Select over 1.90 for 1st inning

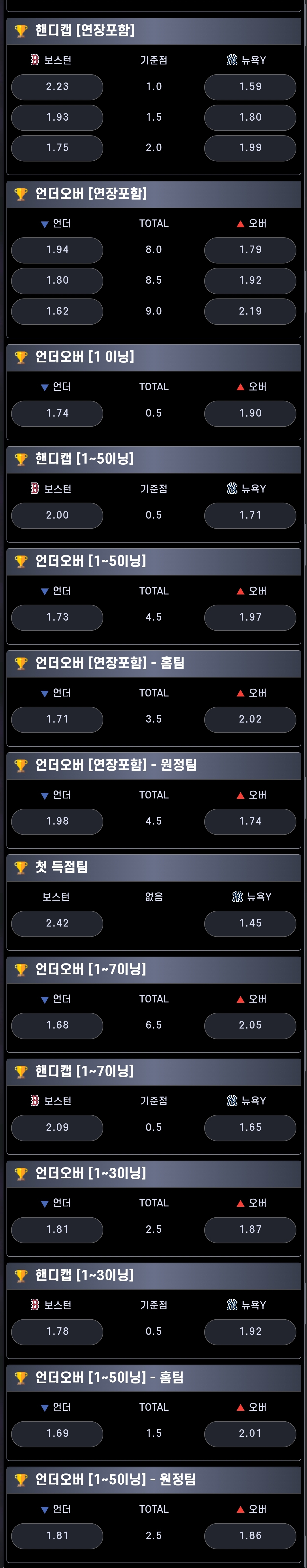point(250,413)
